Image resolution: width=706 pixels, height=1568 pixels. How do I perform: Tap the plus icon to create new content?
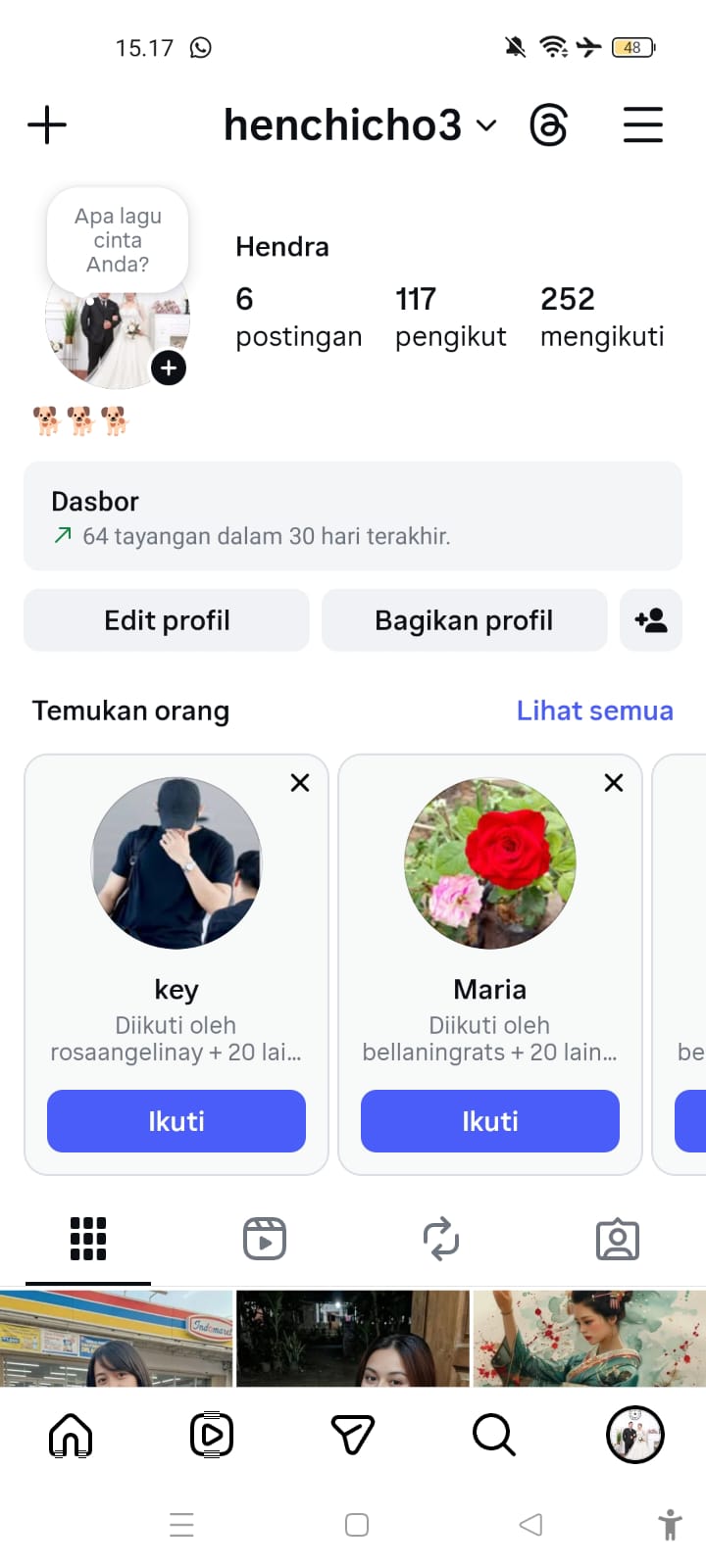click(47, 125)
